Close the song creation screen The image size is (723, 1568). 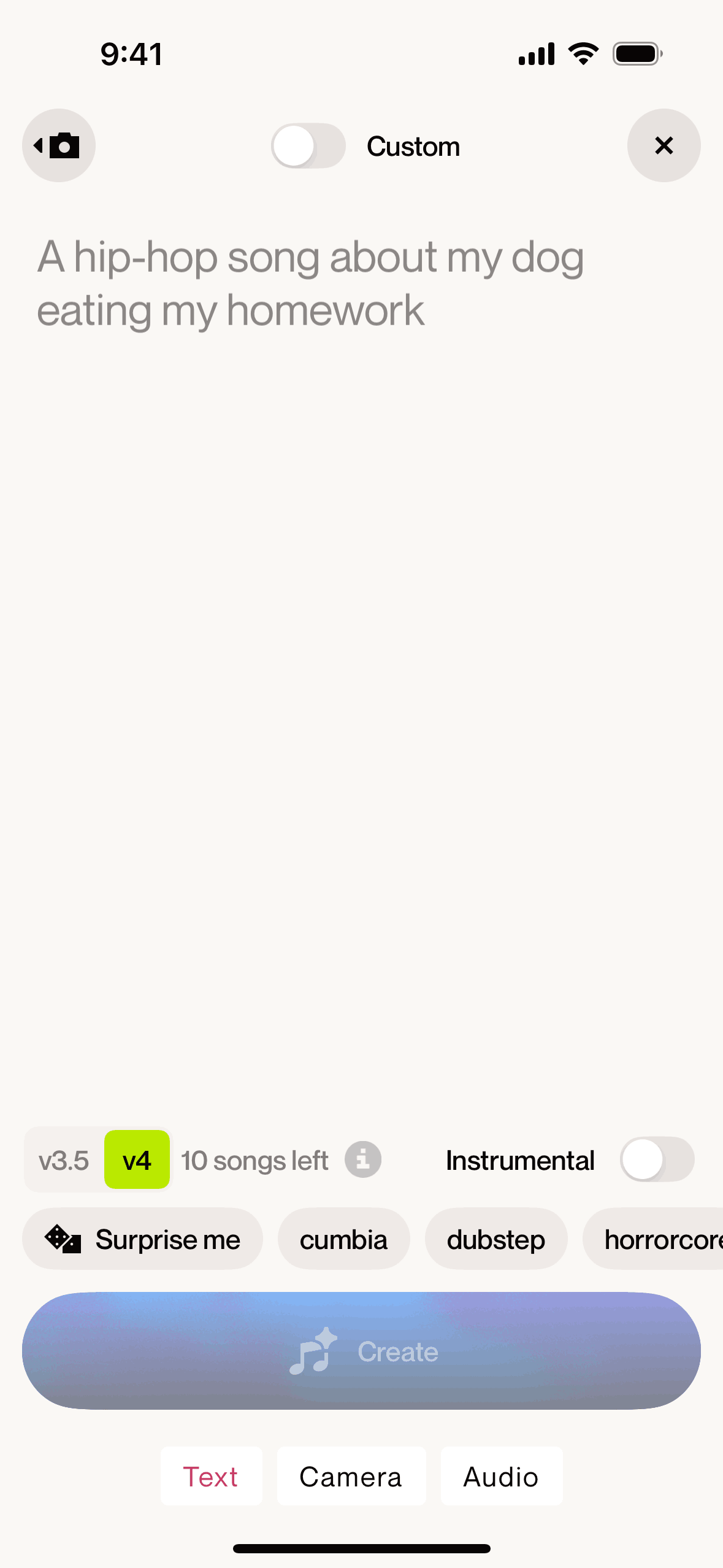pyautogui.click(x=664, y=145)
